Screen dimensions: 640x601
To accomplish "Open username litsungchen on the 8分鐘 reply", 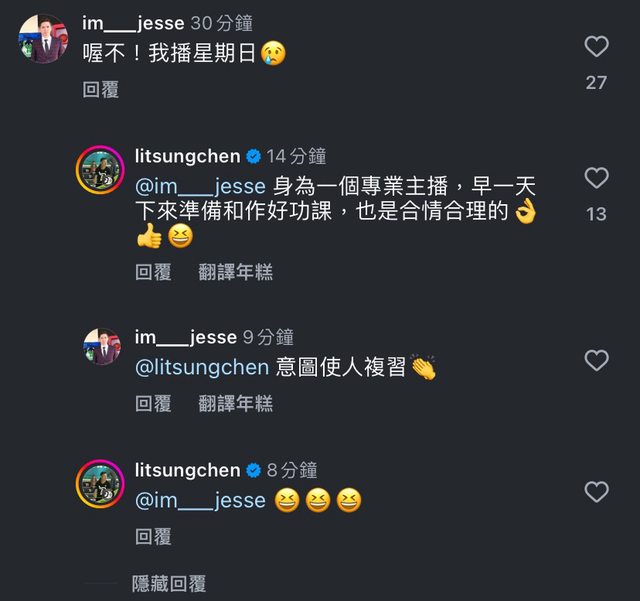I will (x=188, y=470).
